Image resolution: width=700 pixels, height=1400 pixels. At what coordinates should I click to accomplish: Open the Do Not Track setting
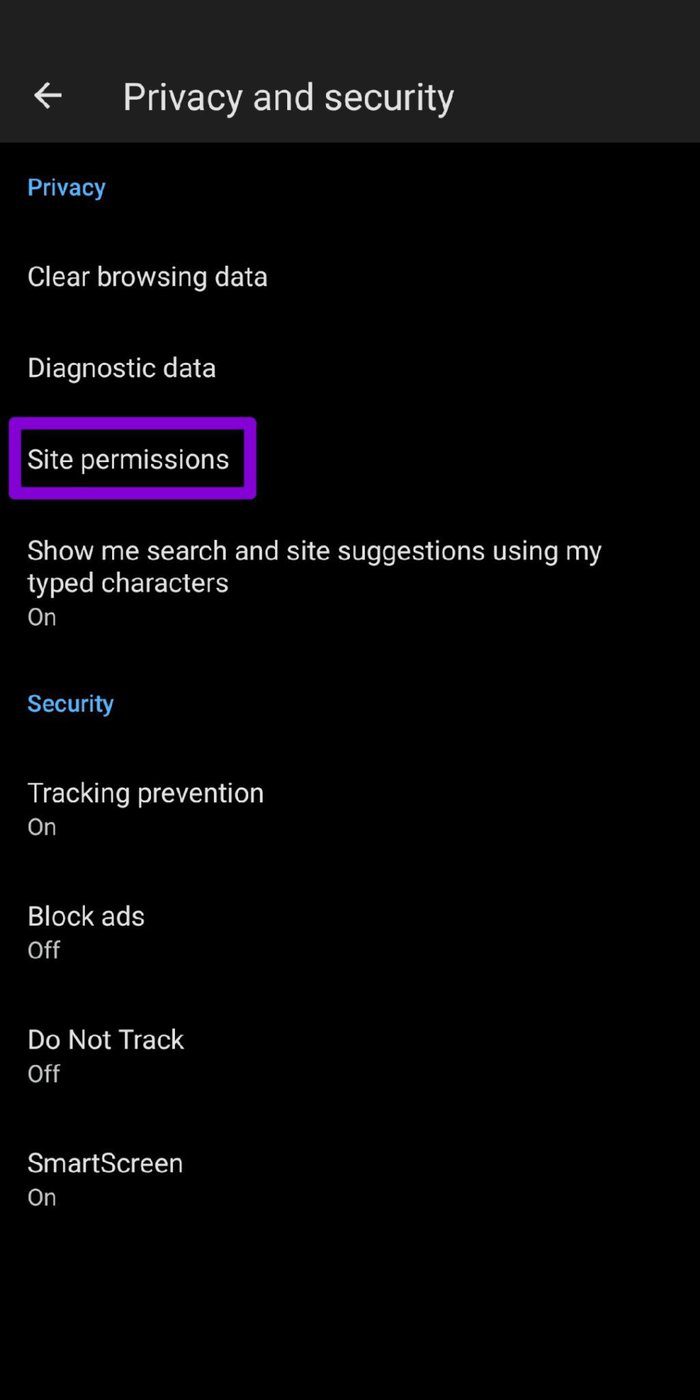[x=350, y=1055]
